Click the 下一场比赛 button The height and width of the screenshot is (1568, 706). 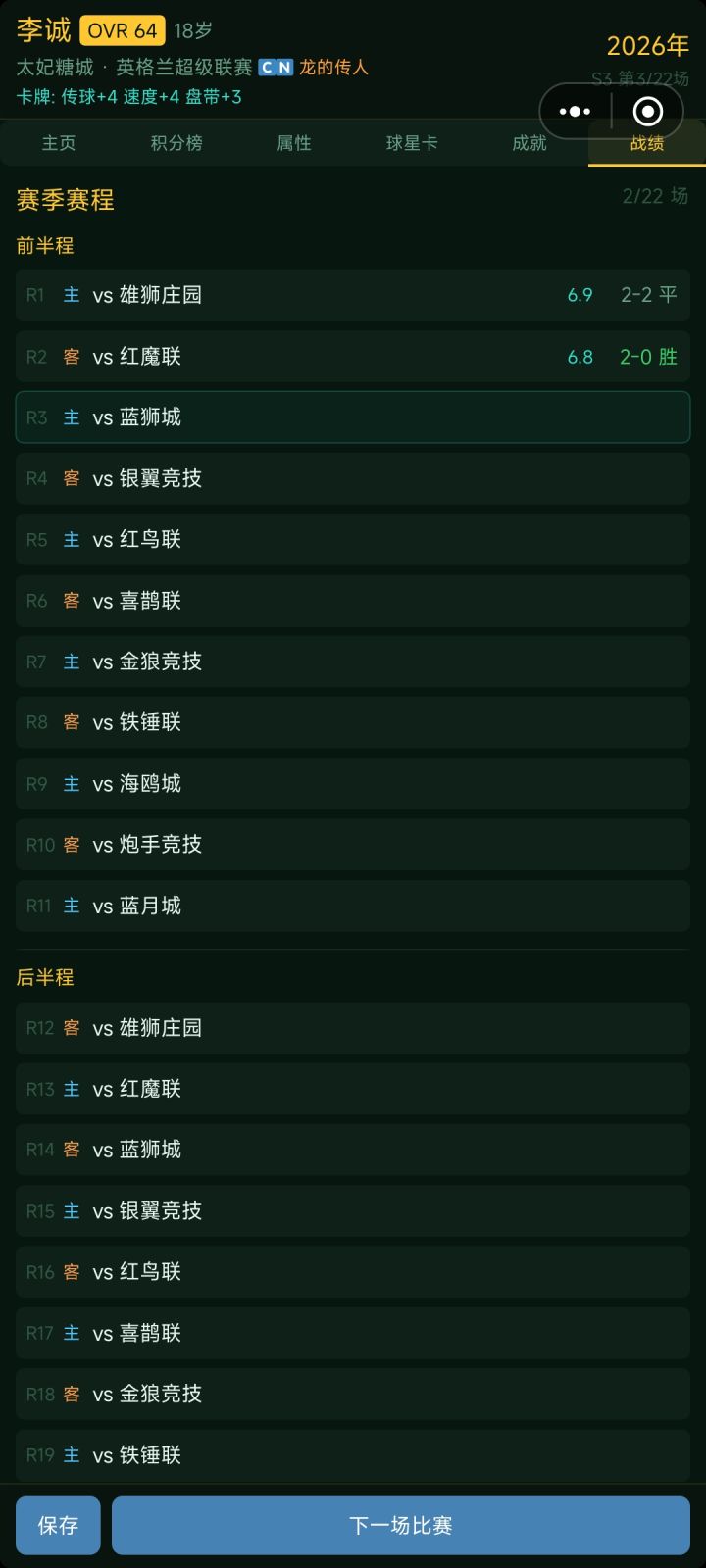[x=402, y=1525]
